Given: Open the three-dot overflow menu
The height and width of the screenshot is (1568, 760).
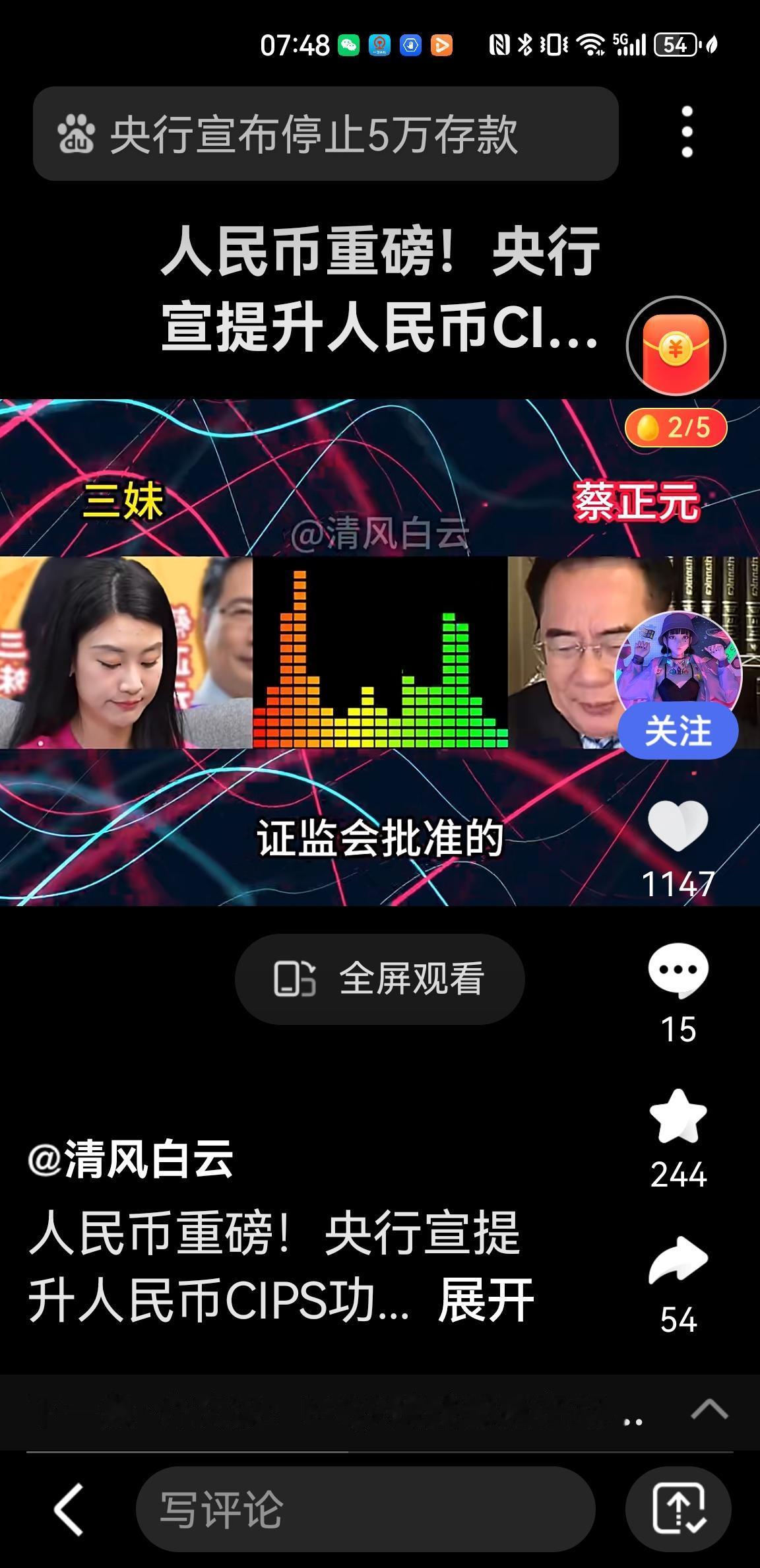Looking at the screenshot, I should pos(687,132).
